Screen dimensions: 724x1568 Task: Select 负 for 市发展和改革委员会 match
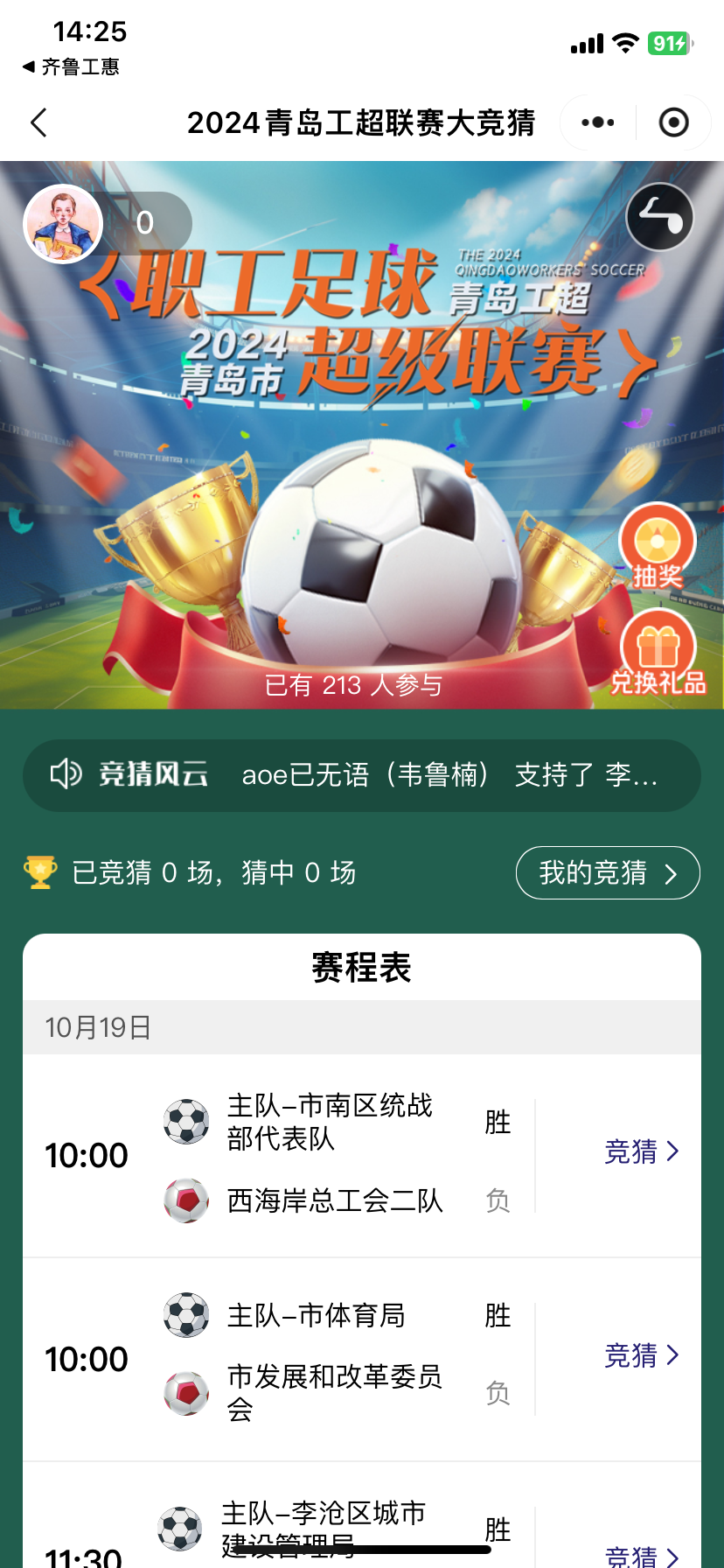pyautogui.click(x=498, y=1392)
